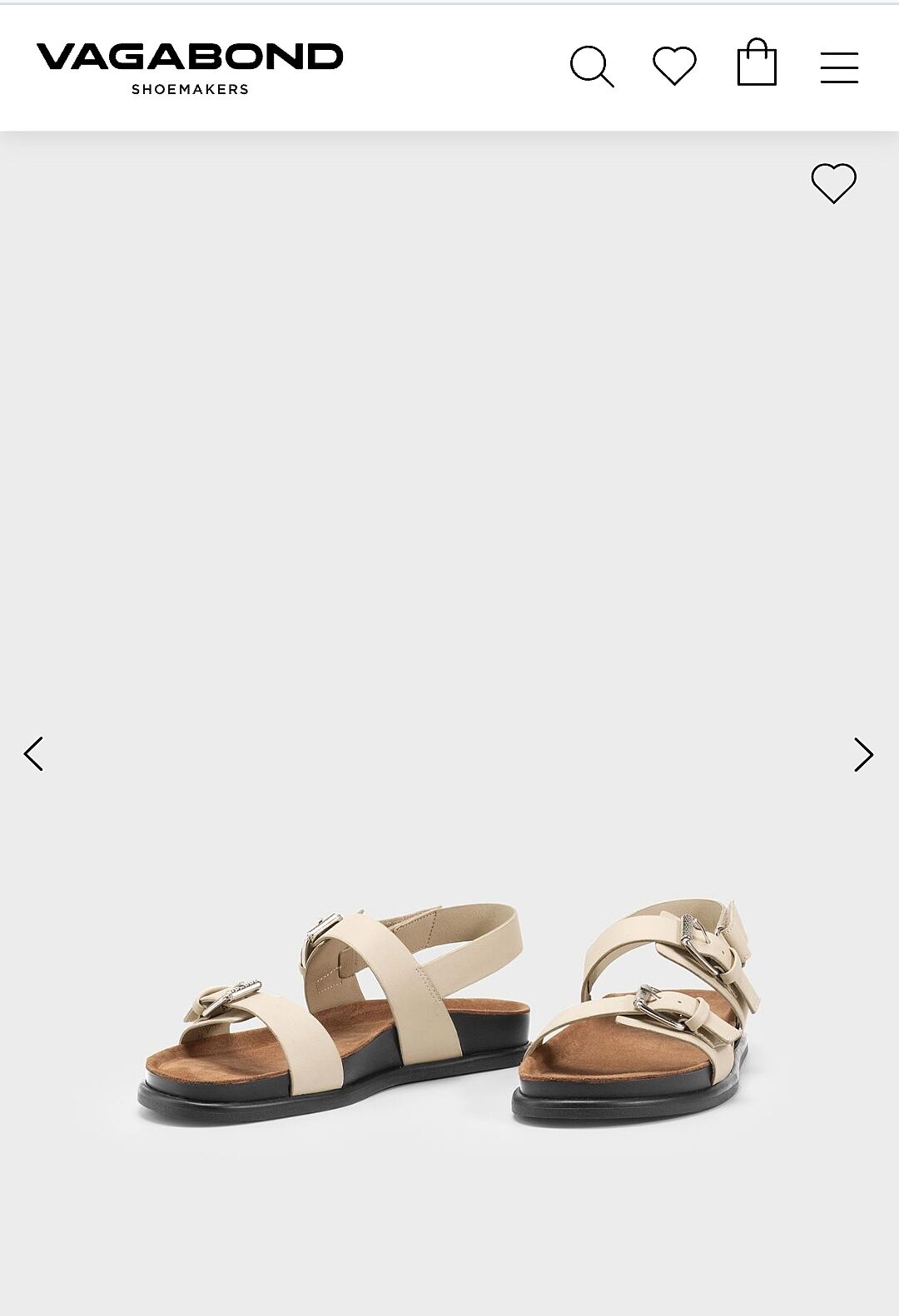Add these sandals to favorites
The image size is (899, 1316).
point(833,182)
